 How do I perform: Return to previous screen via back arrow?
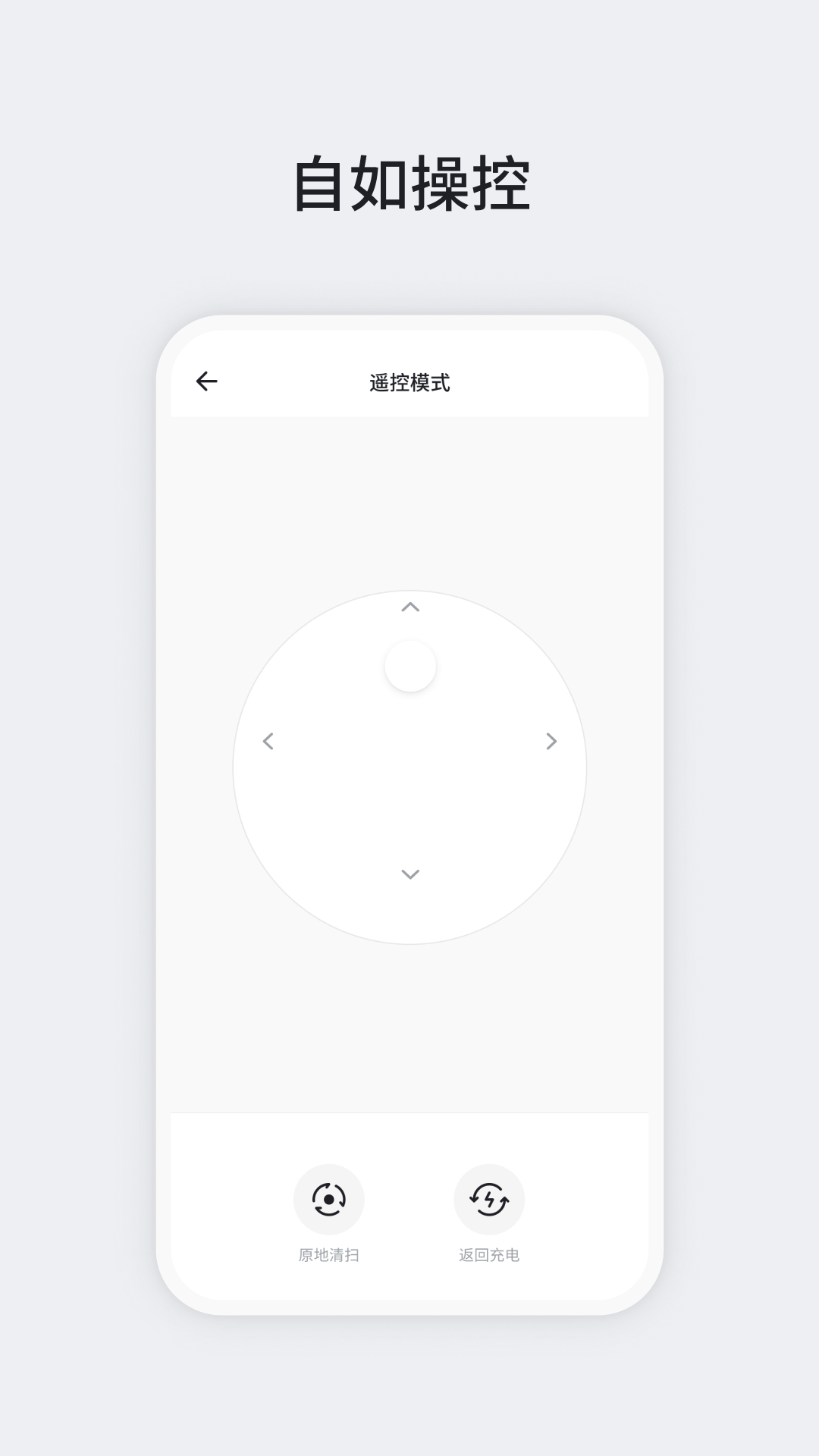(x=207, y=381)
